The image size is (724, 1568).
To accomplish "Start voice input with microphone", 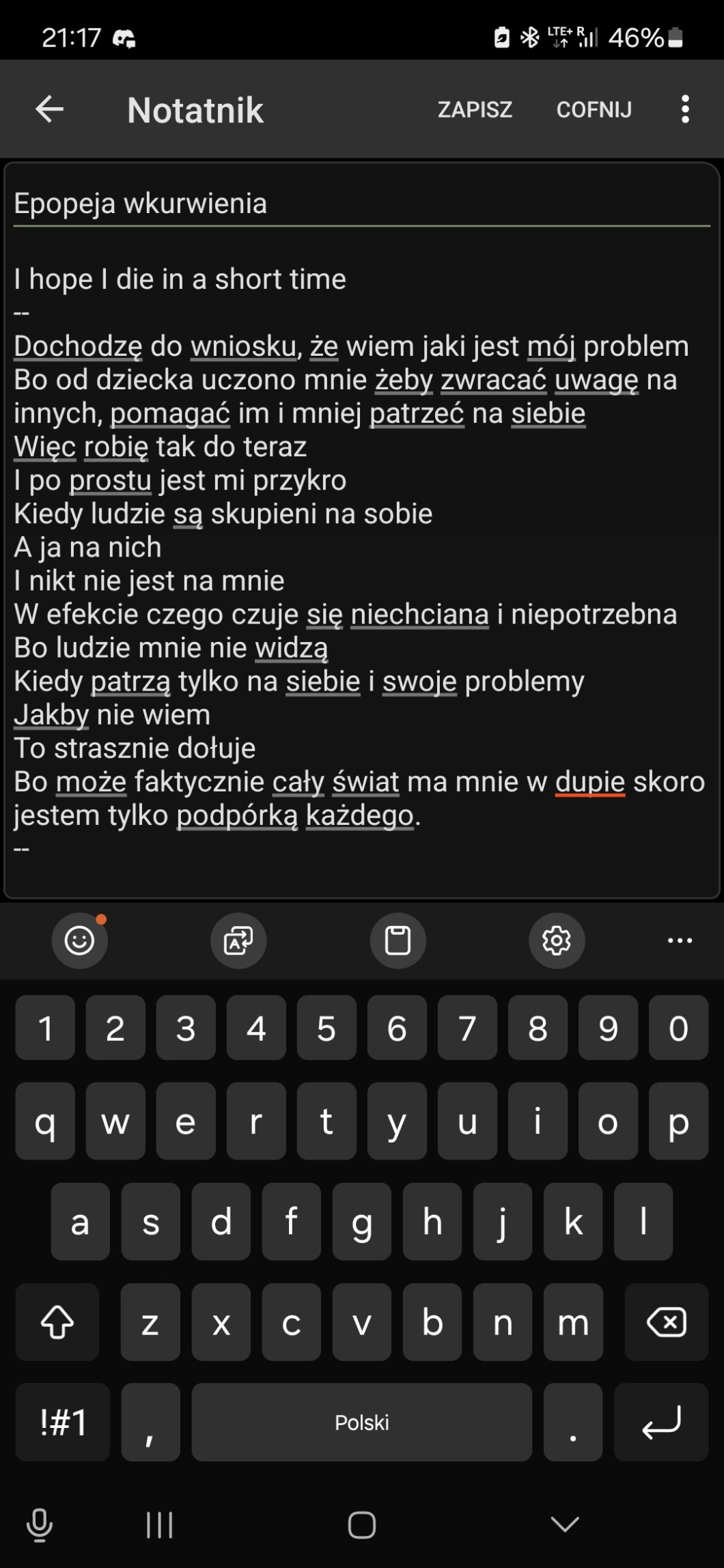I will 39,1524.
